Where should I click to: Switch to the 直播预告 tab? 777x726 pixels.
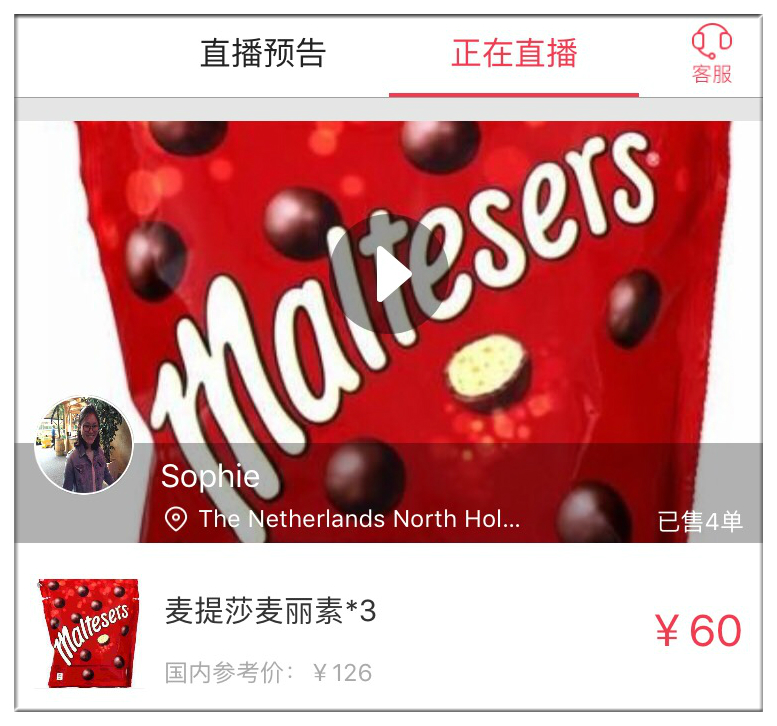click(263, 53)
